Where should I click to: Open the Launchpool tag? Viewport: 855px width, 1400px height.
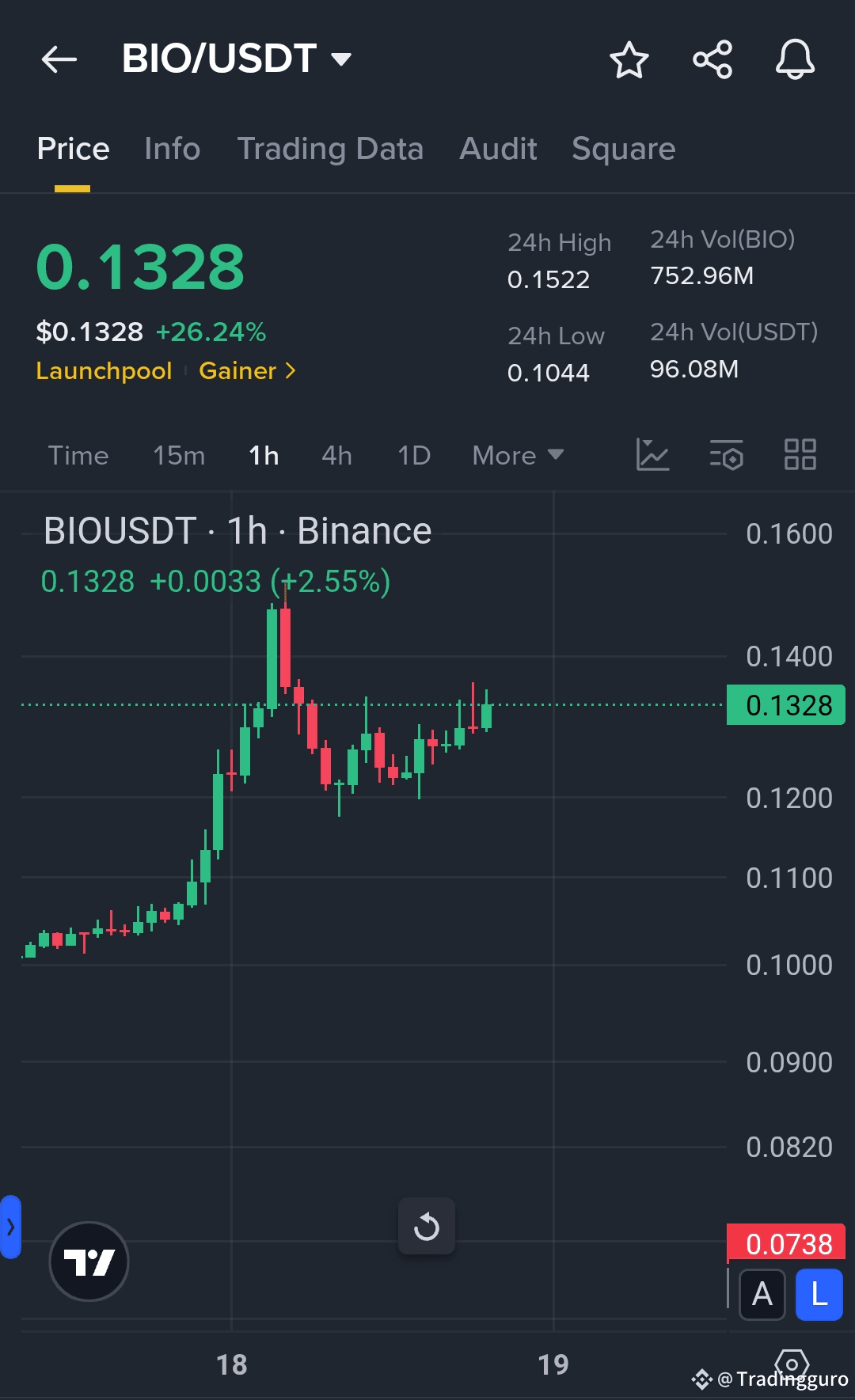click(104, 370)
